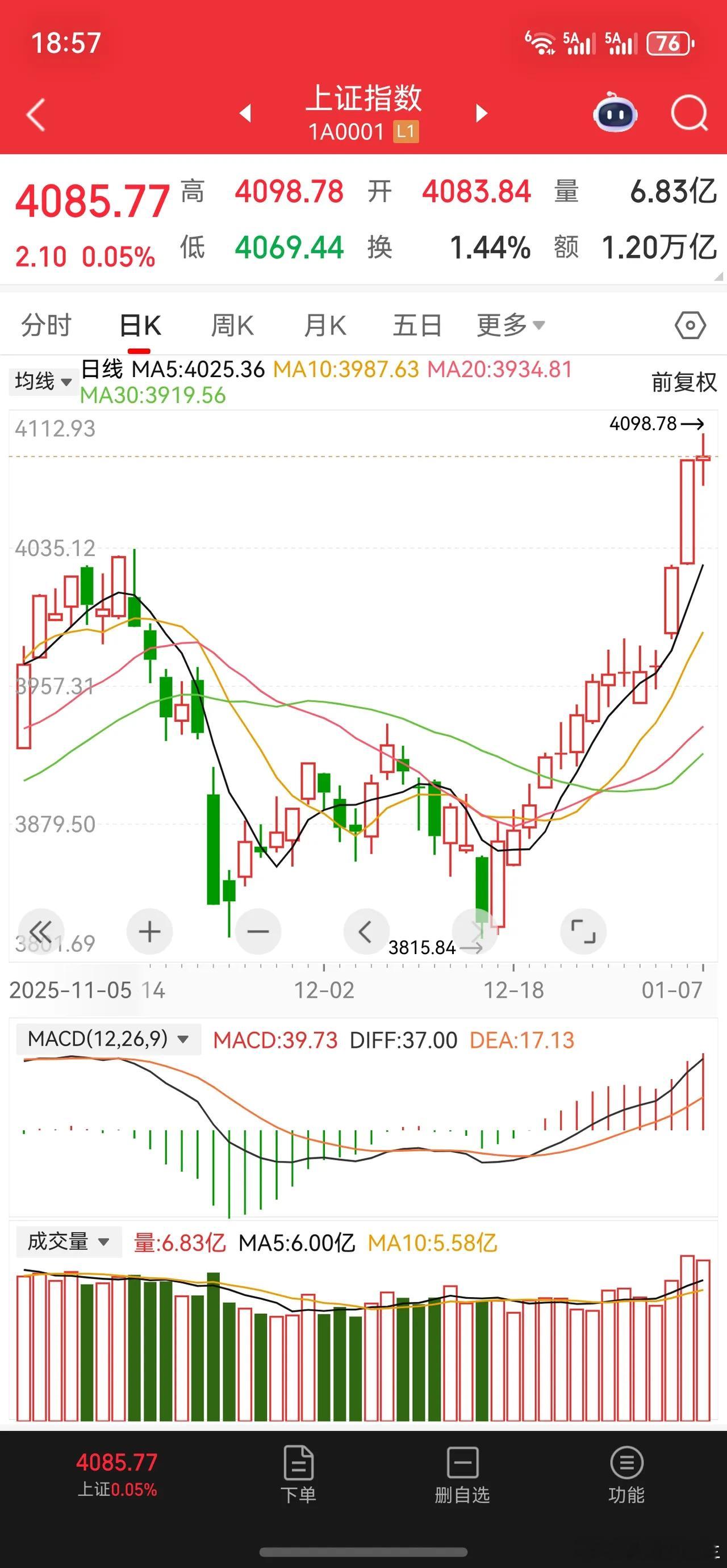Zoom in the K-line chart

click(150, 932)
